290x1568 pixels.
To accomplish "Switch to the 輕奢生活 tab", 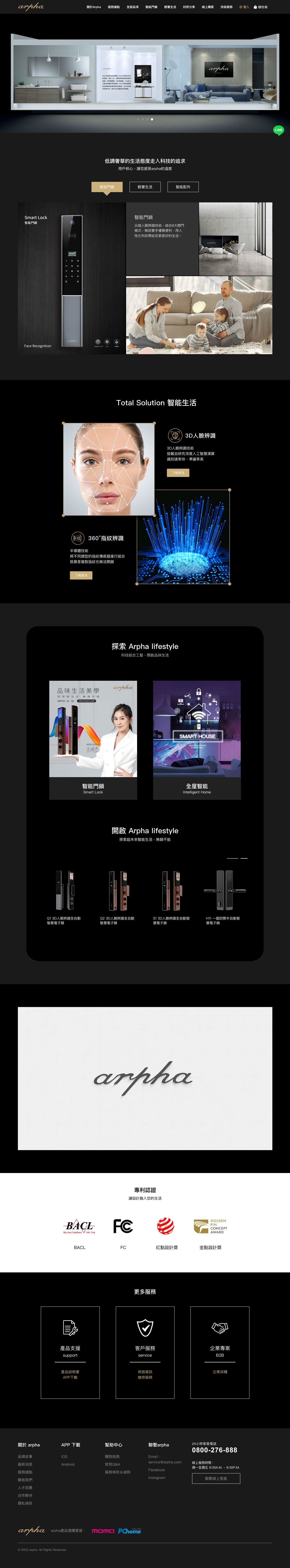I will tap(145, 187).
